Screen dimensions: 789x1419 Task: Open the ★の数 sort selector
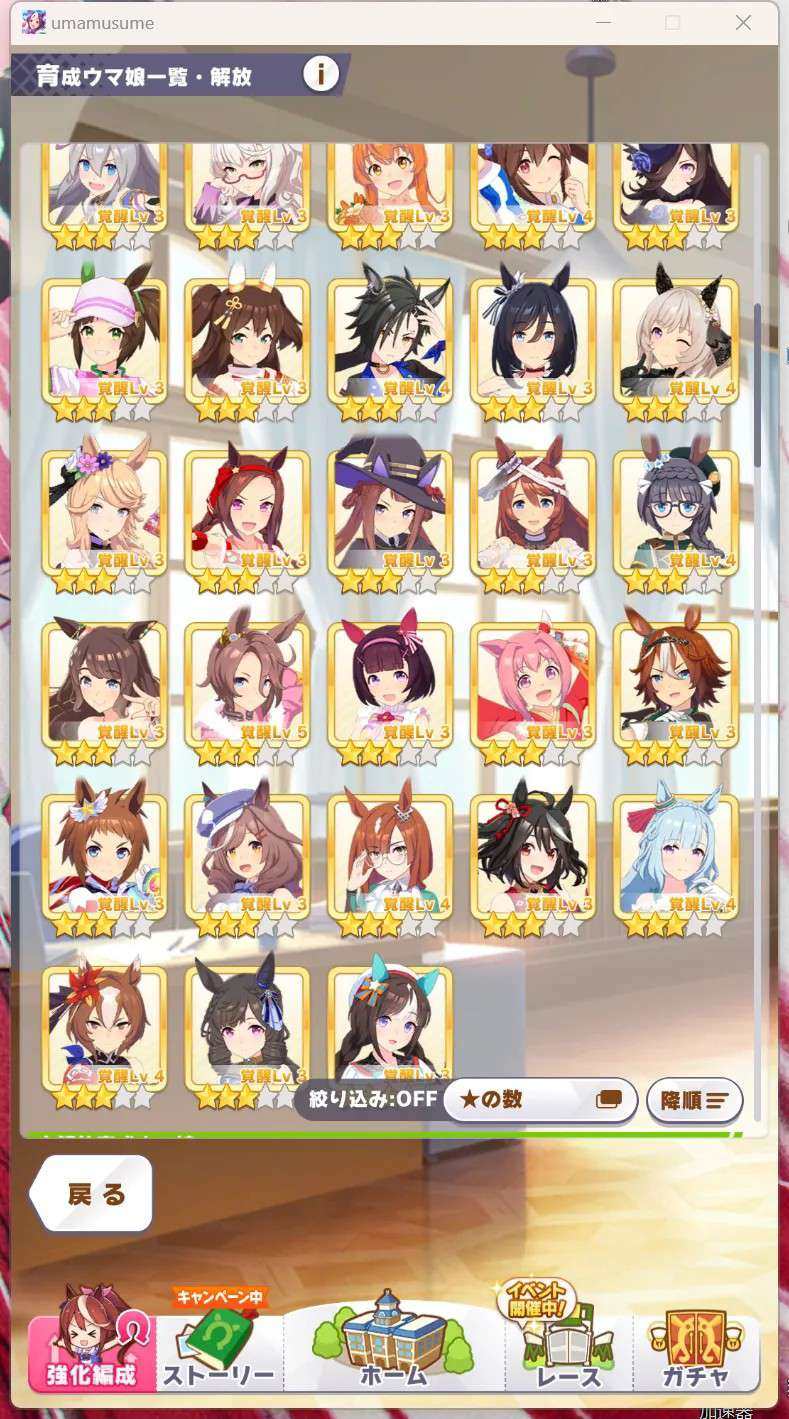(x=540, y=1100)
